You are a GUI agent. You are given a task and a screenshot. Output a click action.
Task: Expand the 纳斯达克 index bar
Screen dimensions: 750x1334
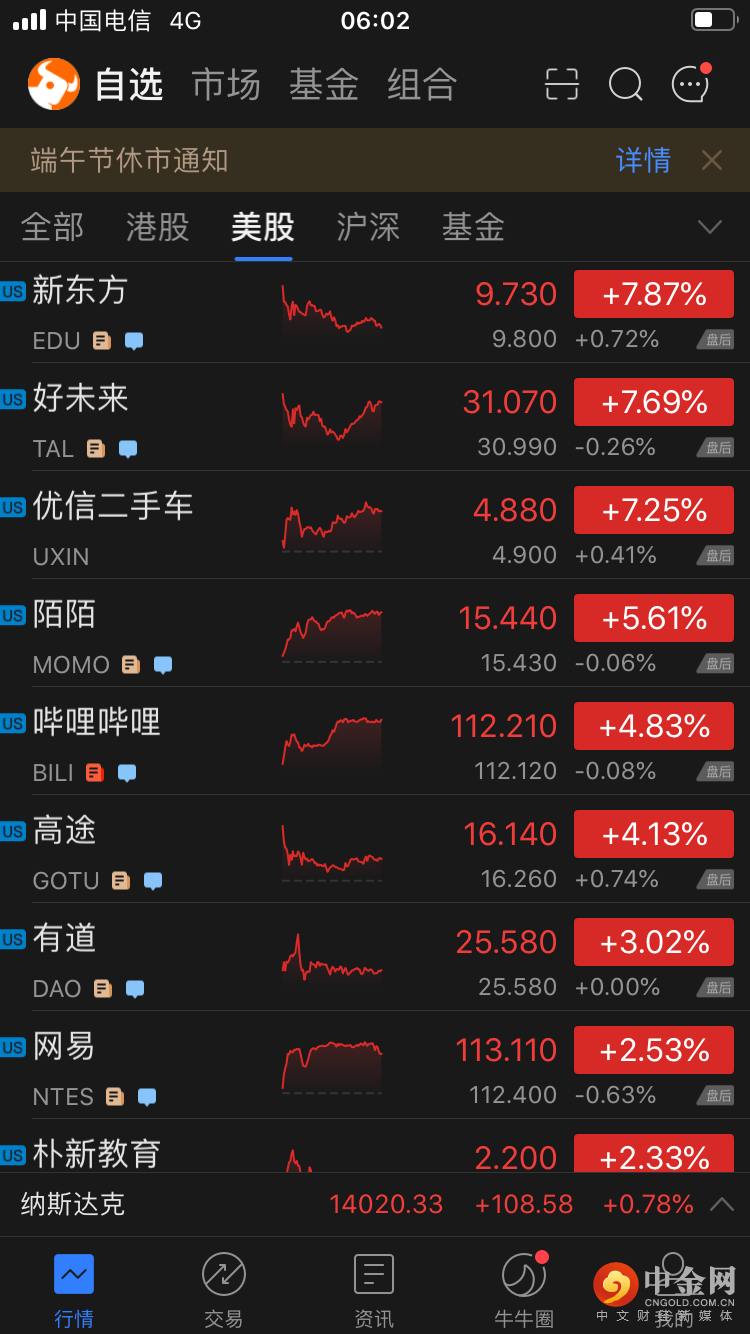(x=721, y=1204)
